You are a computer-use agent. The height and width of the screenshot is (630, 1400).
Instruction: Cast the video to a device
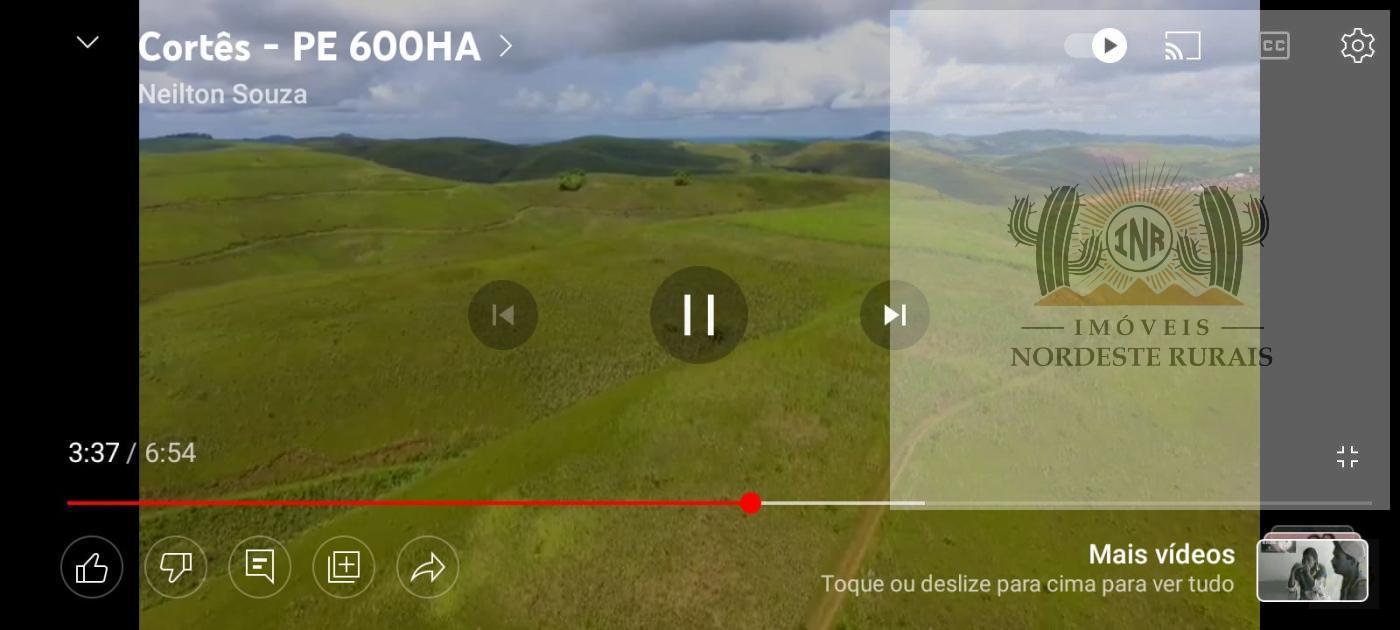coord(1182,46)
